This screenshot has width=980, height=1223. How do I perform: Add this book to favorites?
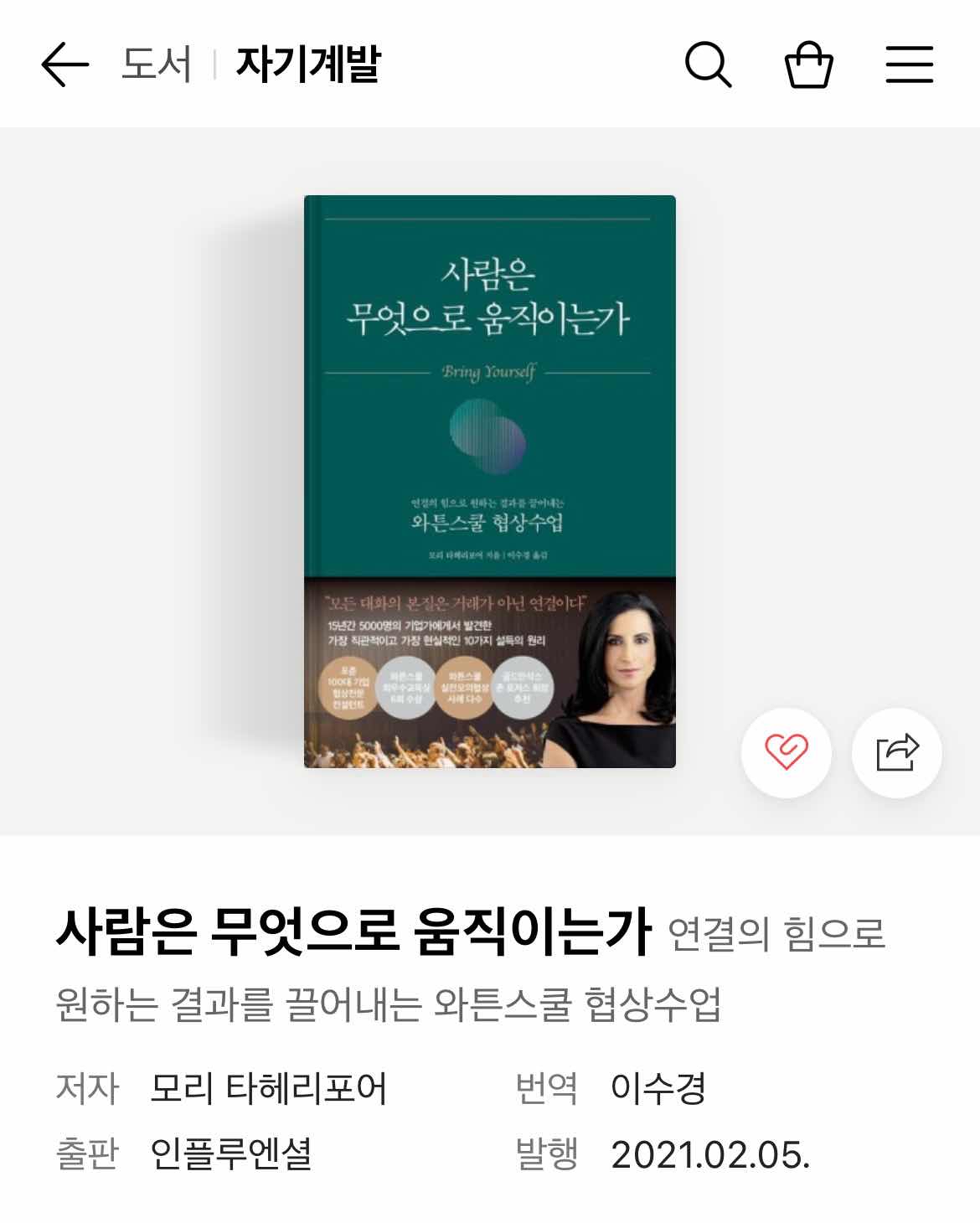tap(786, 752)
